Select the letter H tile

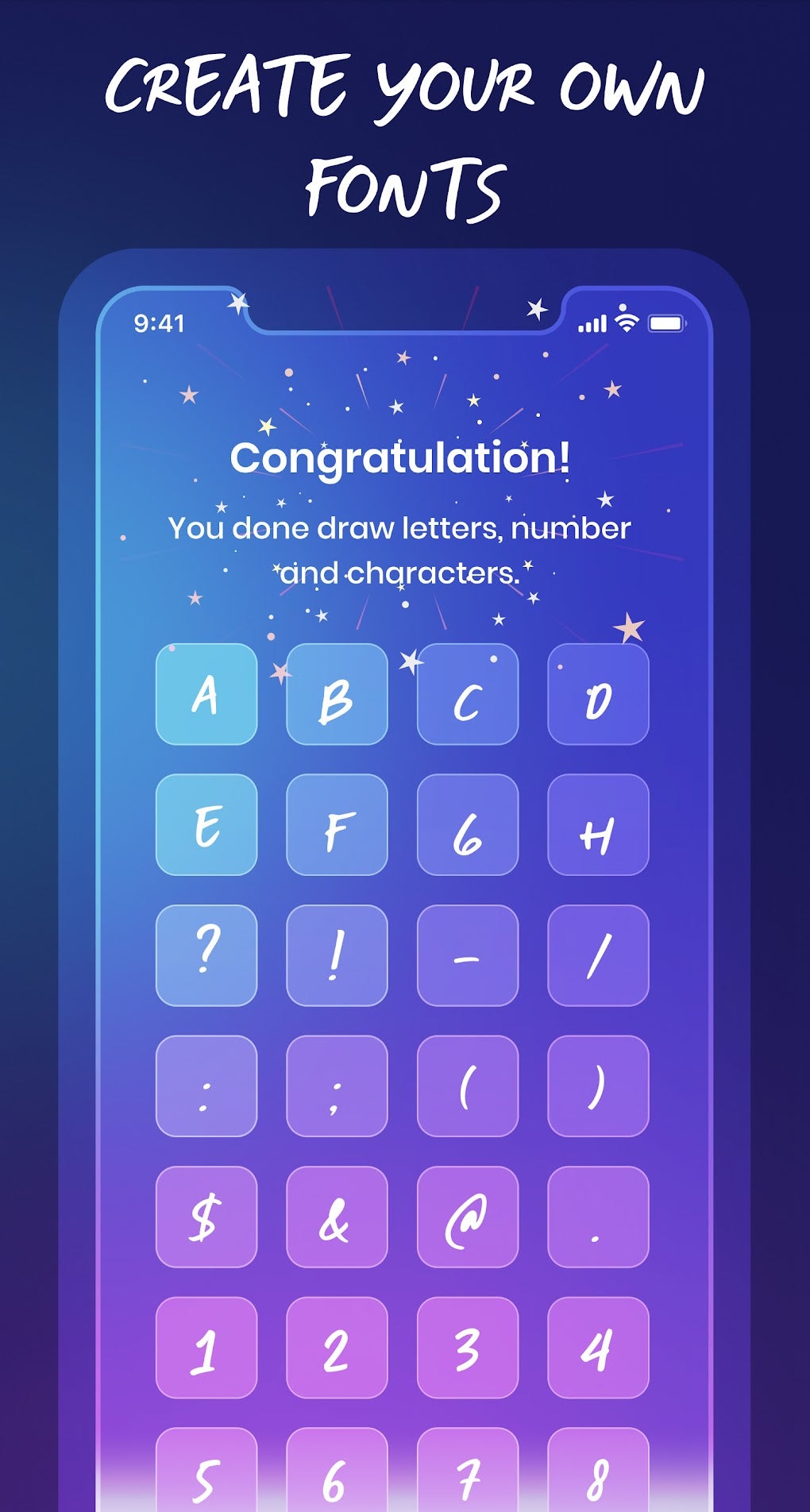(599, 827)
